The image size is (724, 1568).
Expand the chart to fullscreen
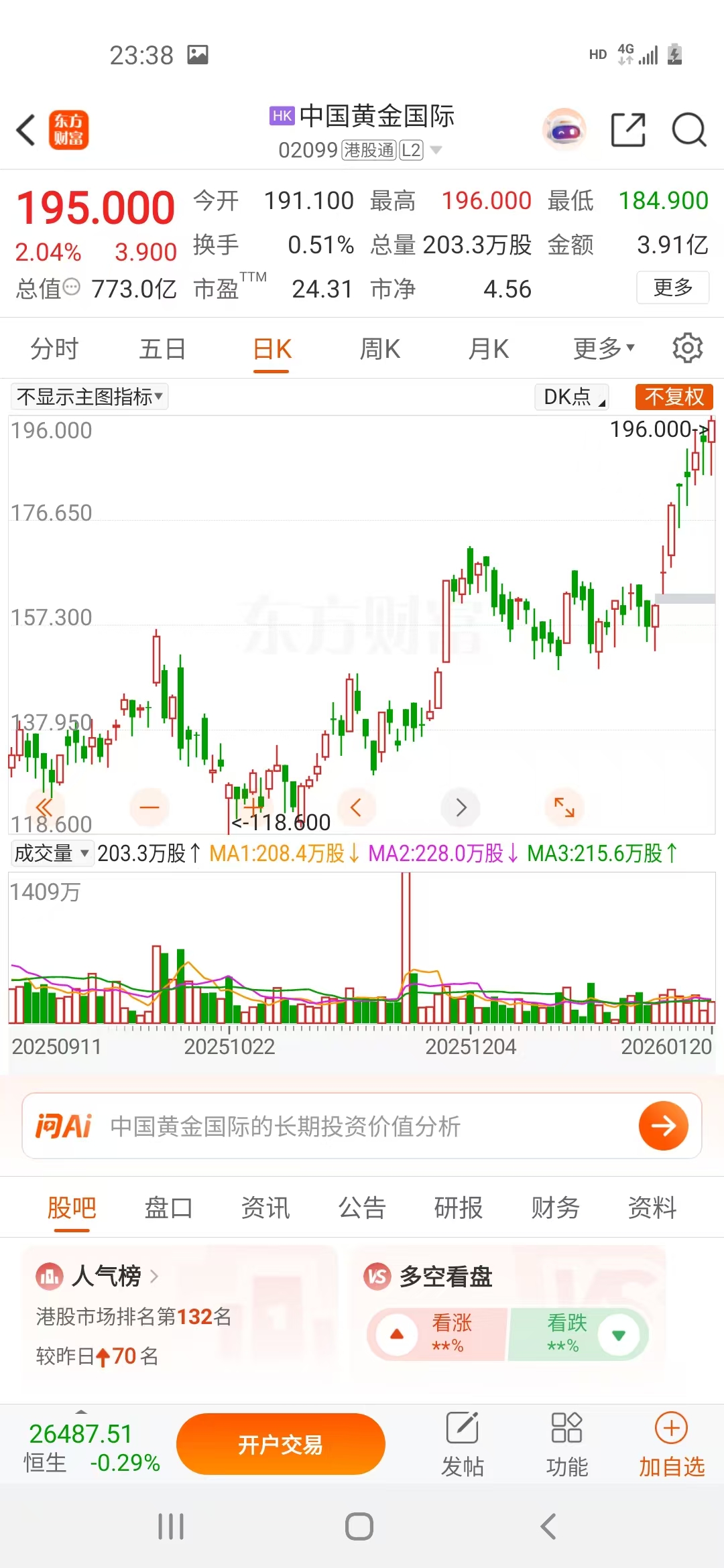tap(564, 807)
